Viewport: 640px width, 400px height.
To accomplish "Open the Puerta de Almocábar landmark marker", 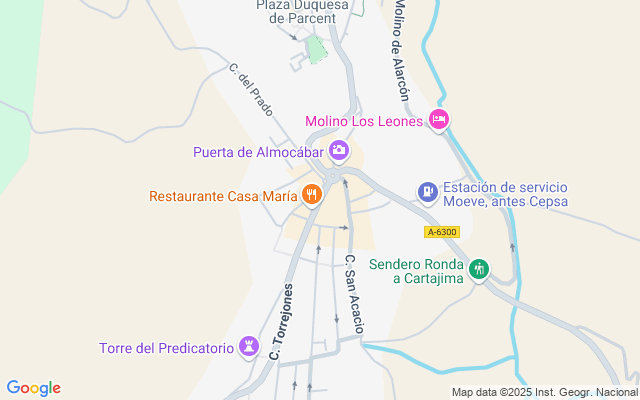I will pos(339,152).
